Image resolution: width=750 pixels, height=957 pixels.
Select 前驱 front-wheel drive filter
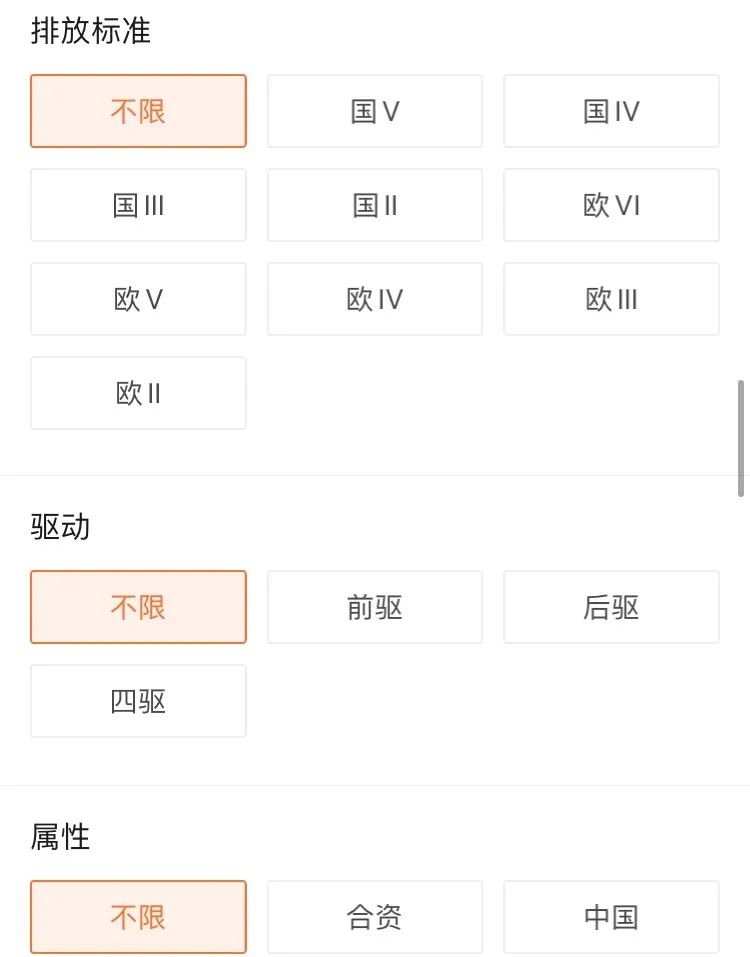pyautogui.click(x=375, y=607)
